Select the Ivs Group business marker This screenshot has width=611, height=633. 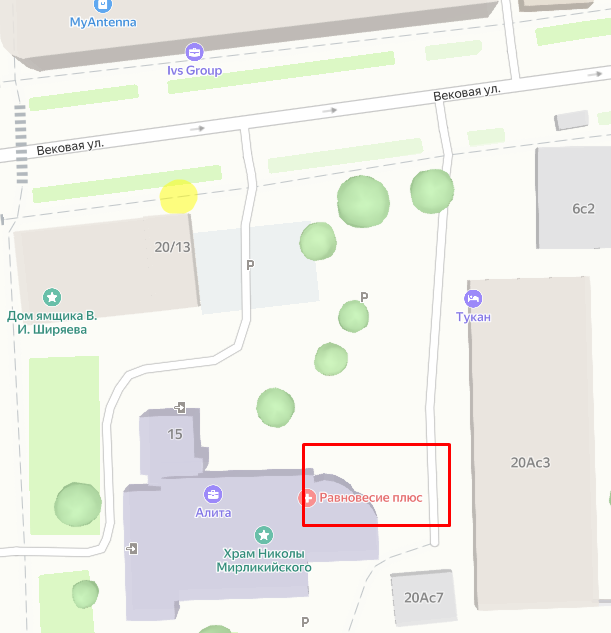[x=194, y=51]
